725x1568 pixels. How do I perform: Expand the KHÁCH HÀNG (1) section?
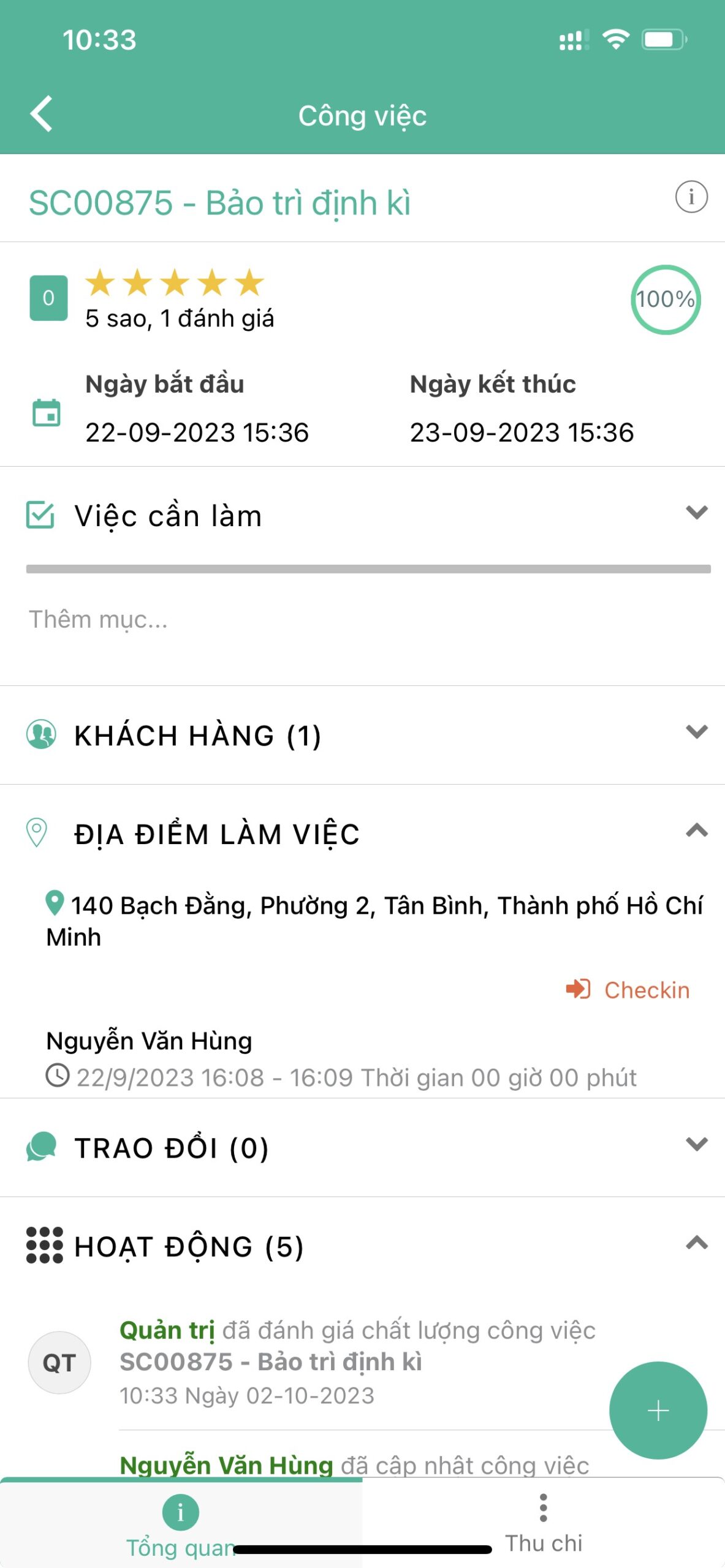[696, 733]
